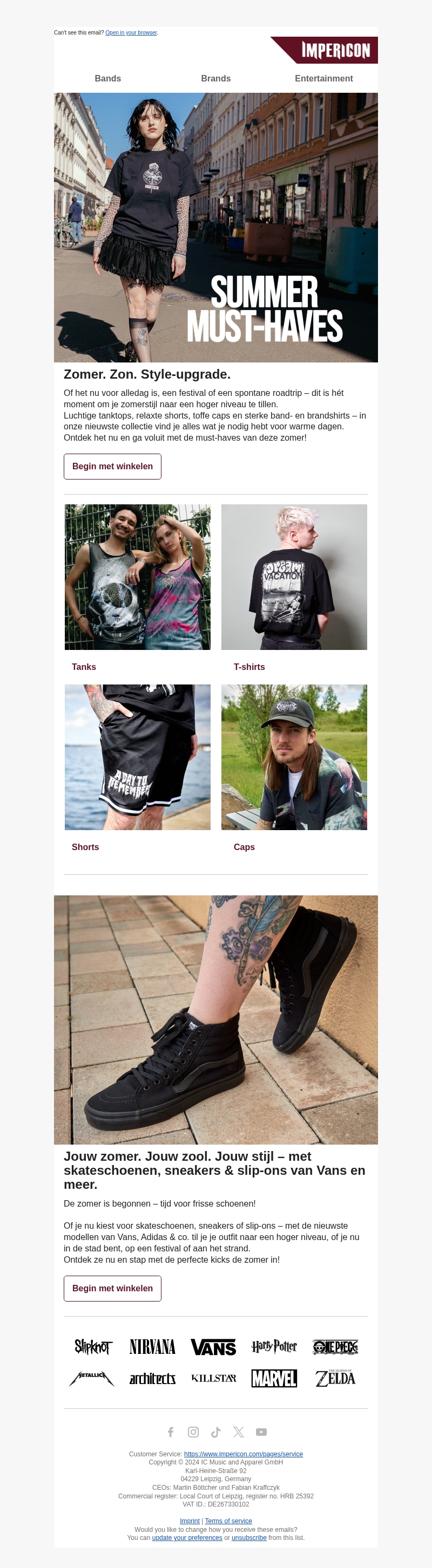
Task: Tap the first Begin met winkelen button
Action: pyautogui.click(x=112, y=466)
